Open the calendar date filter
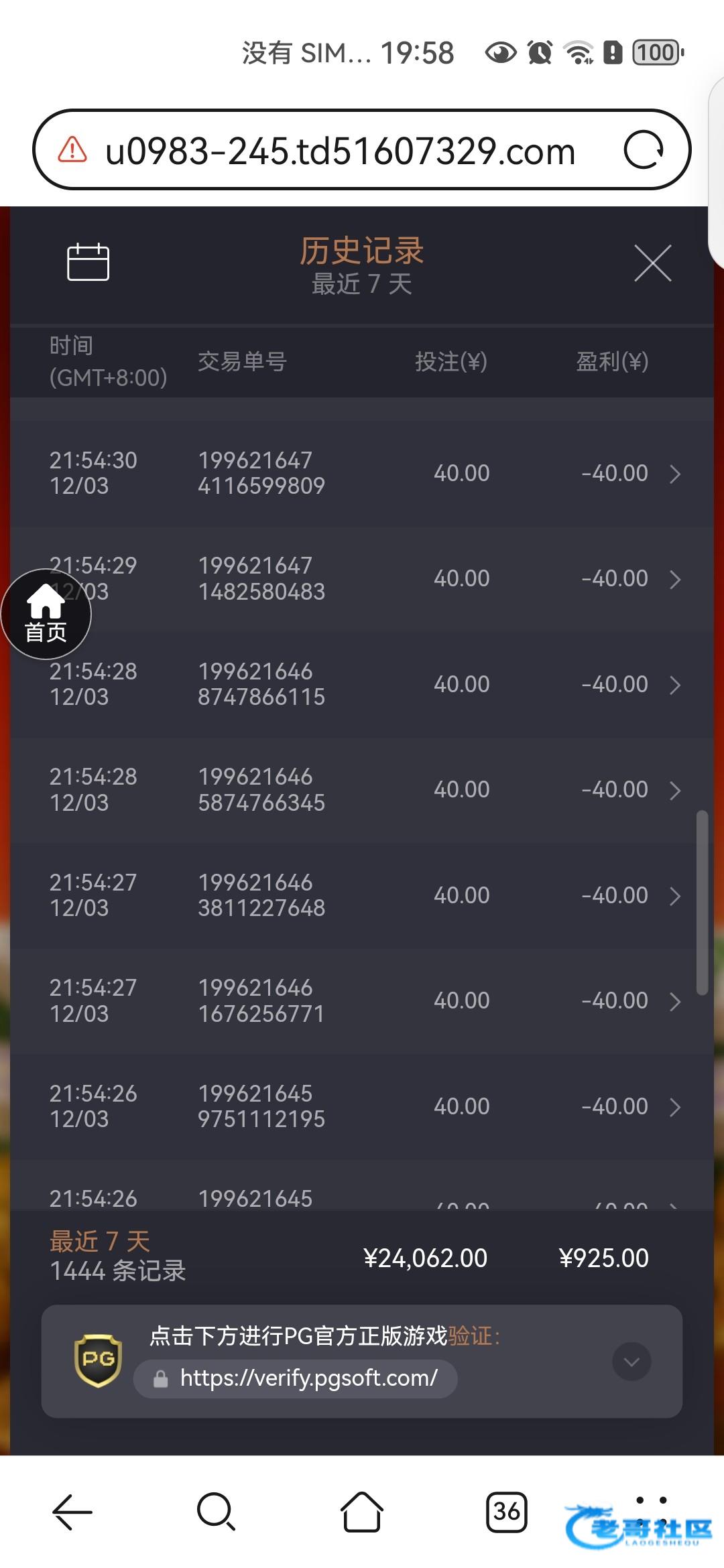Viewport: 724px width, 1568px height. [88, 262]
